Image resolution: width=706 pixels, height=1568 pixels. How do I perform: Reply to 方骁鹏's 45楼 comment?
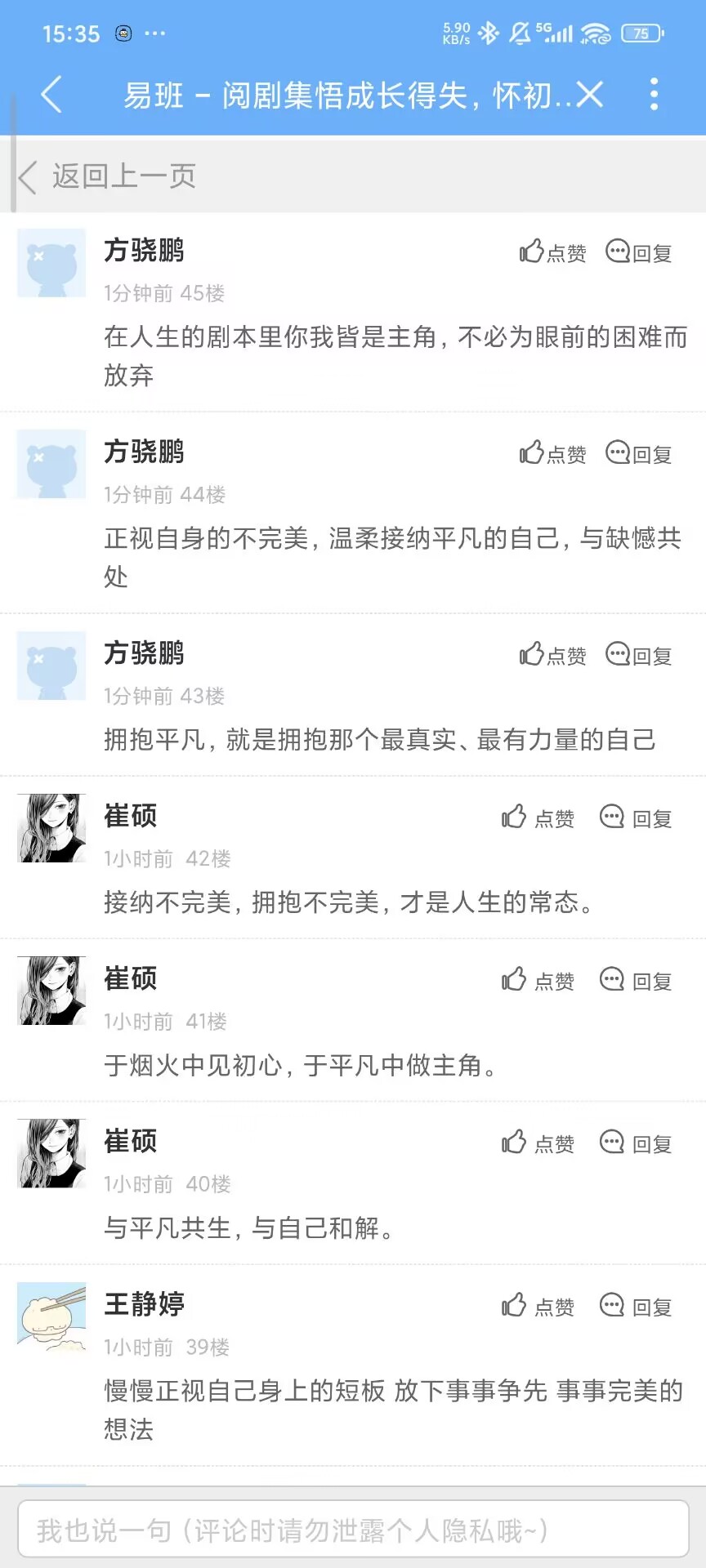click(x=639, y=252)
